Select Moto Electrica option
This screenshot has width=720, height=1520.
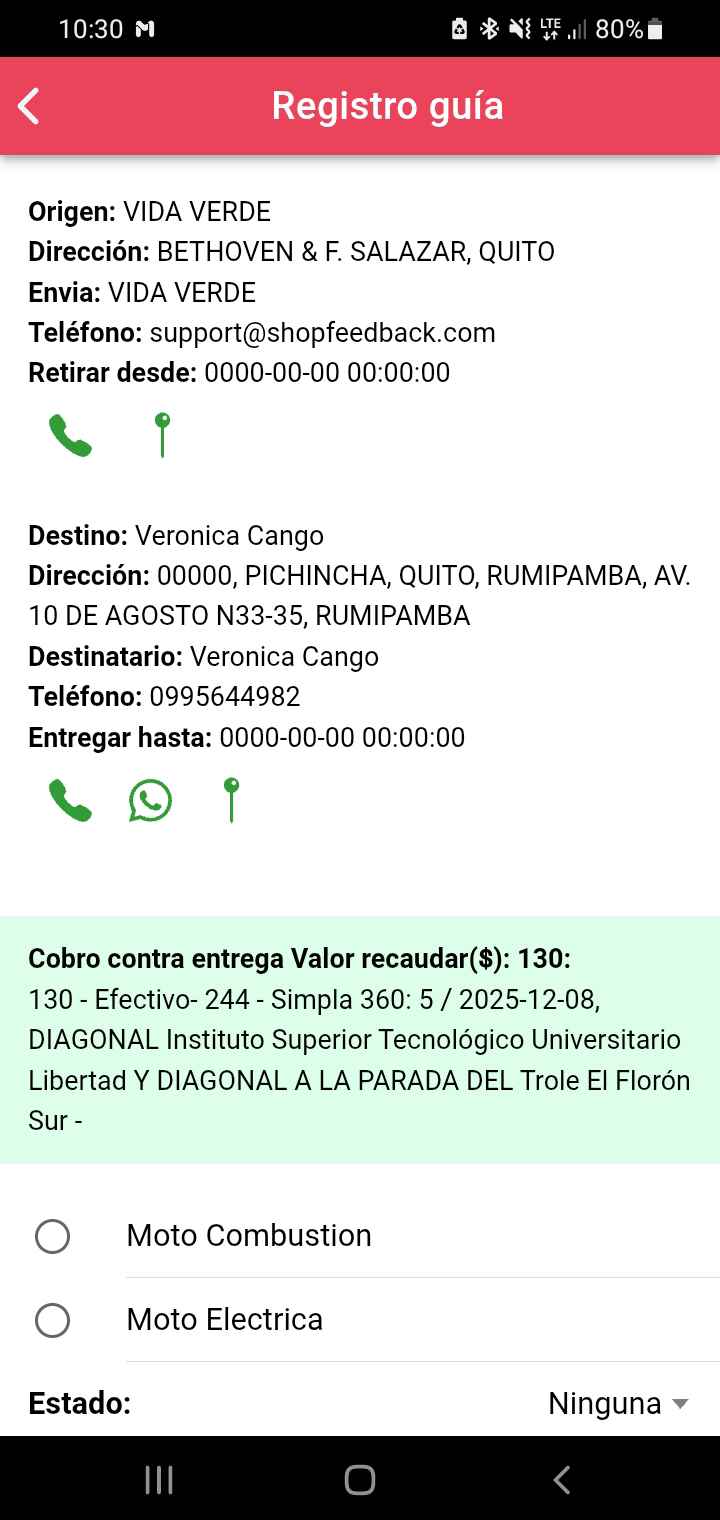(x=52, y=1321)
